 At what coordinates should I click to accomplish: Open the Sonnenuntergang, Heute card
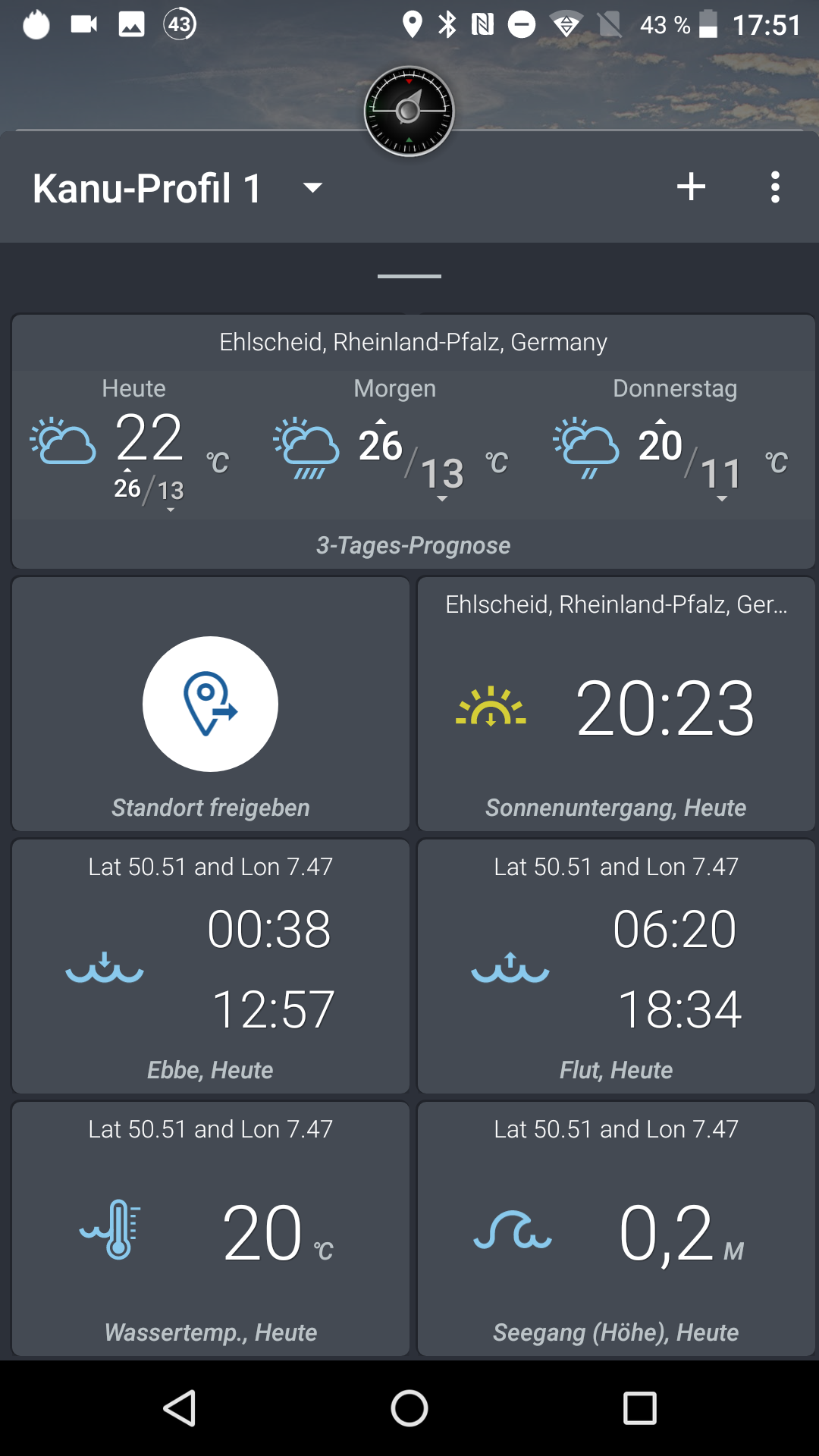616,705
